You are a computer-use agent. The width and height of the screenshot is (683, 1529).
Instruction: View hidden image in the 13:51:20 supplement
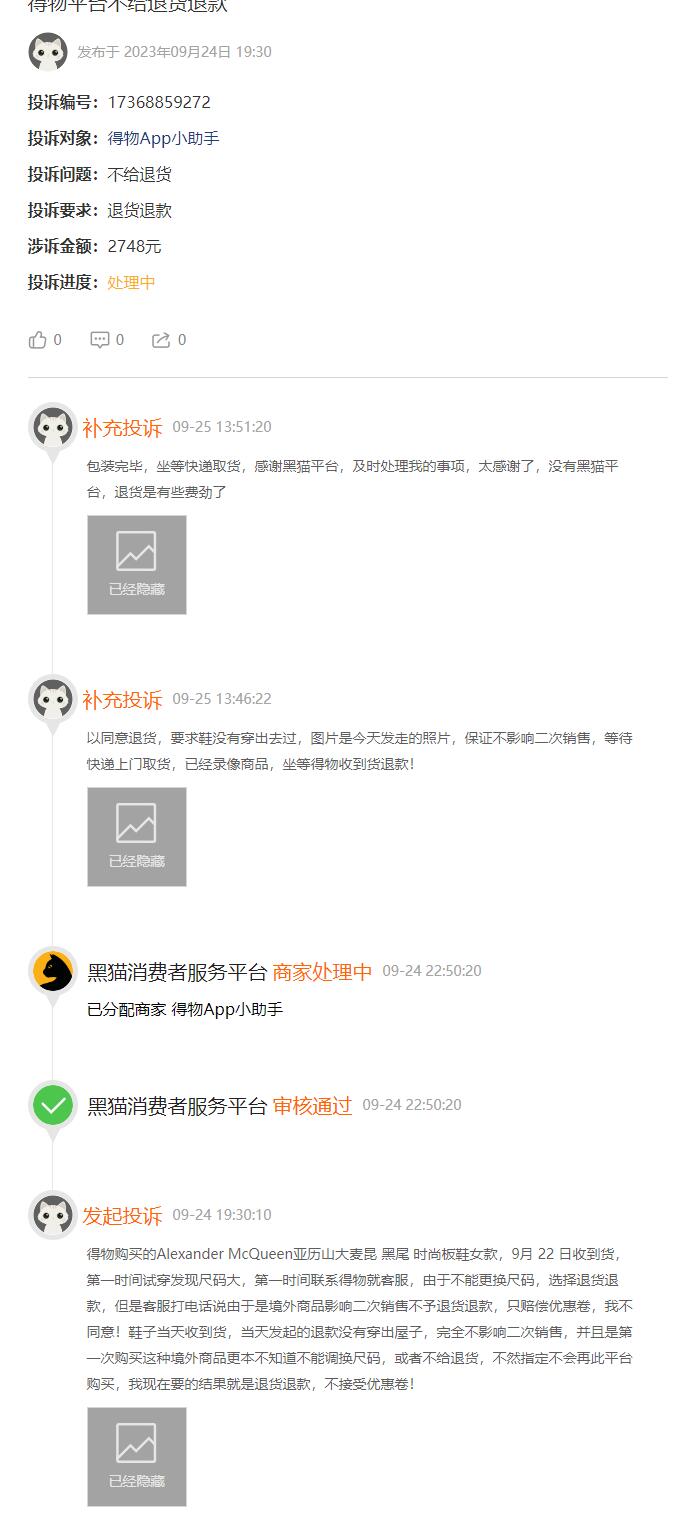click(137, 565)
